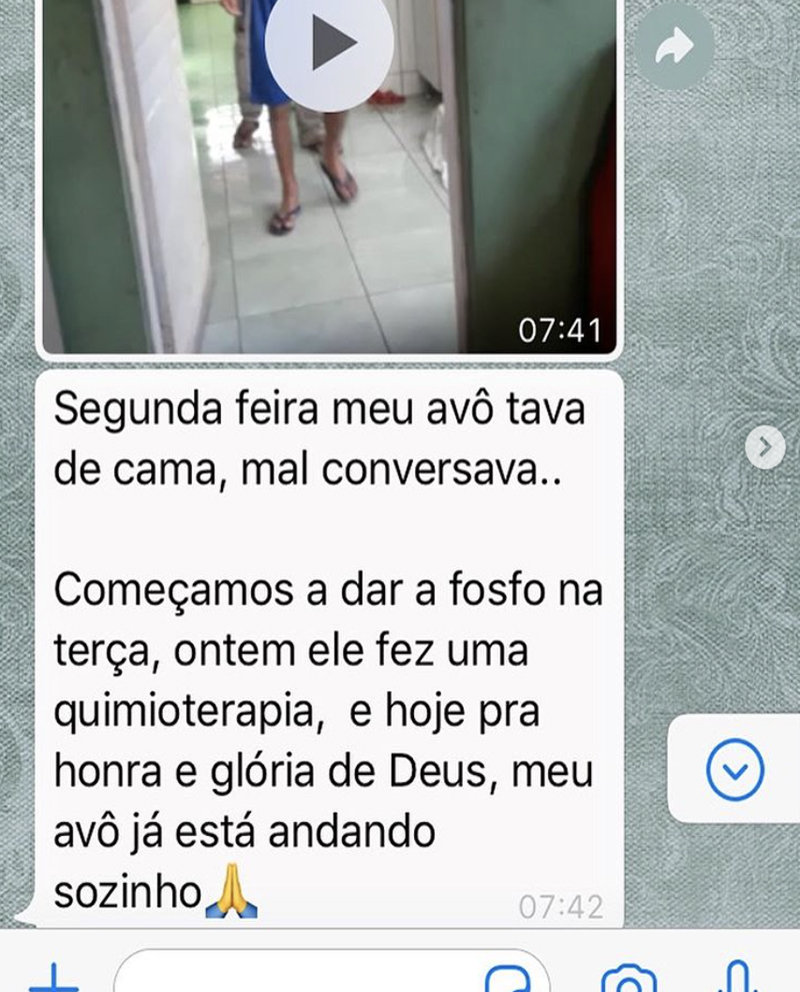
Task: Focus the message text field
Action: pos(300,975)
